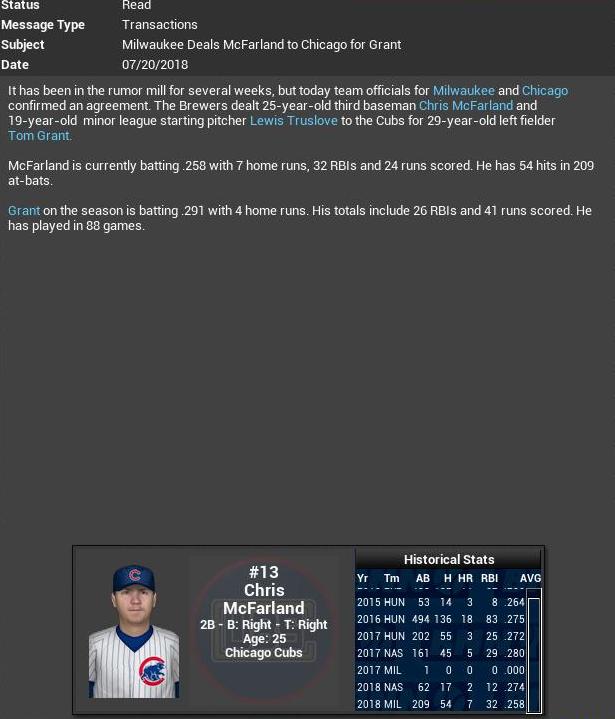Open Tom Grant's link in first paragraph
Image resolution: width=615 pixels, height=719 pixels.
pos(40,135)
